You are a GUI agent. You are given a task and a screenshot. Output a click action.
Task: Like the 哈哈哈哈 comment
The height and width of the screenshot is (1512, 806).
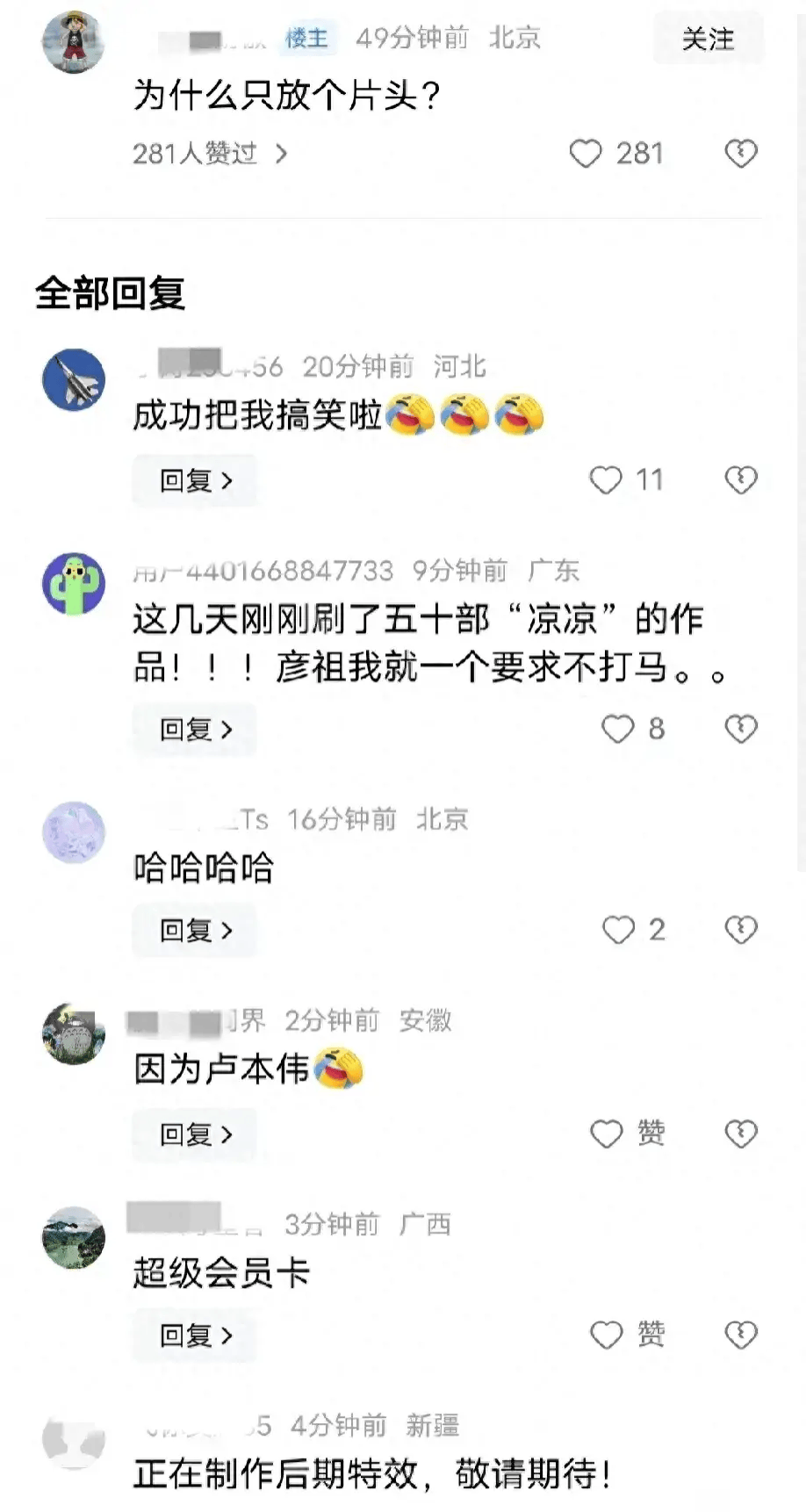point(618,930)
